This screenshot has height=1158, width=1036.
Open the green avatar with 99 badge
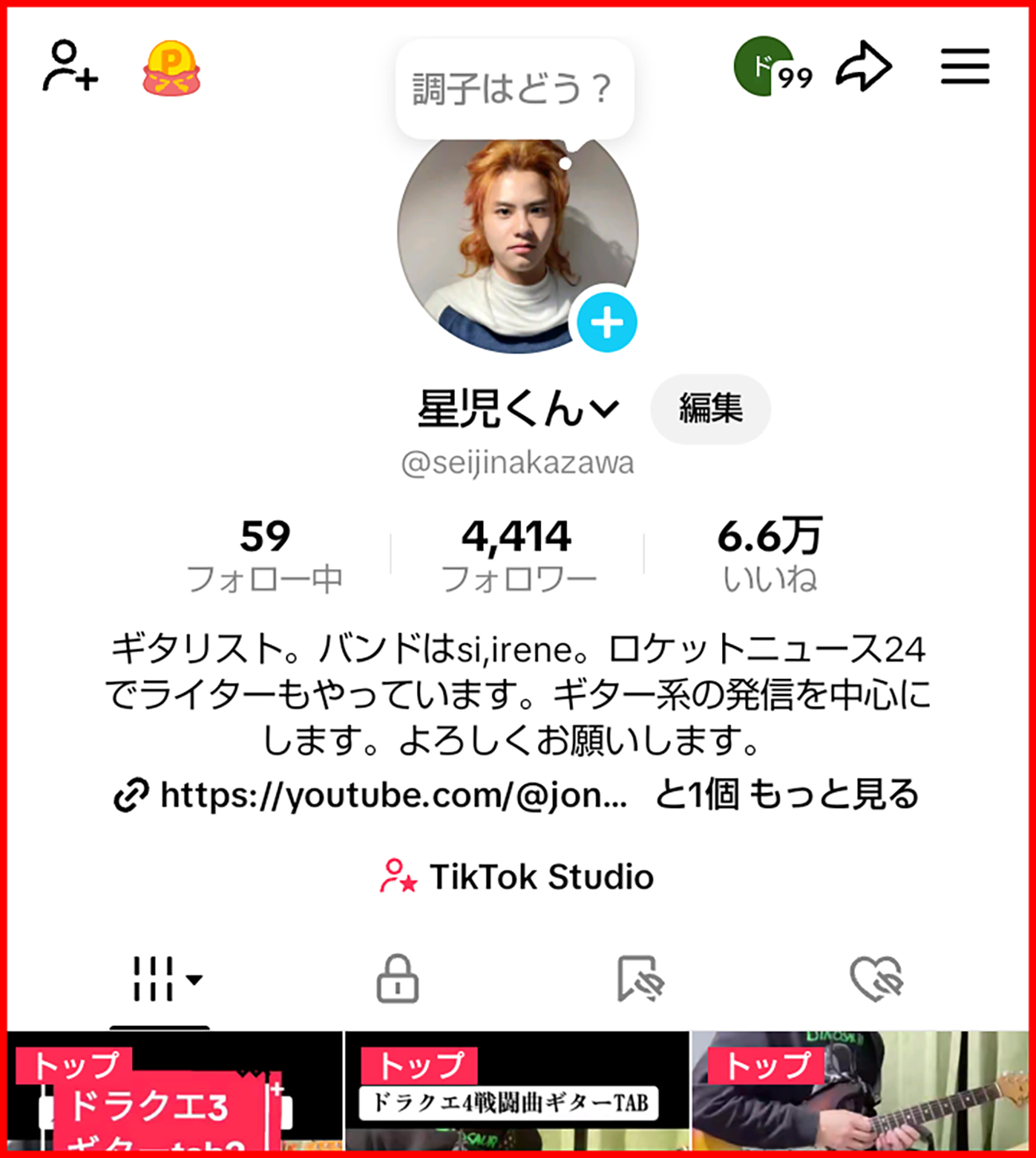(767, 67)
